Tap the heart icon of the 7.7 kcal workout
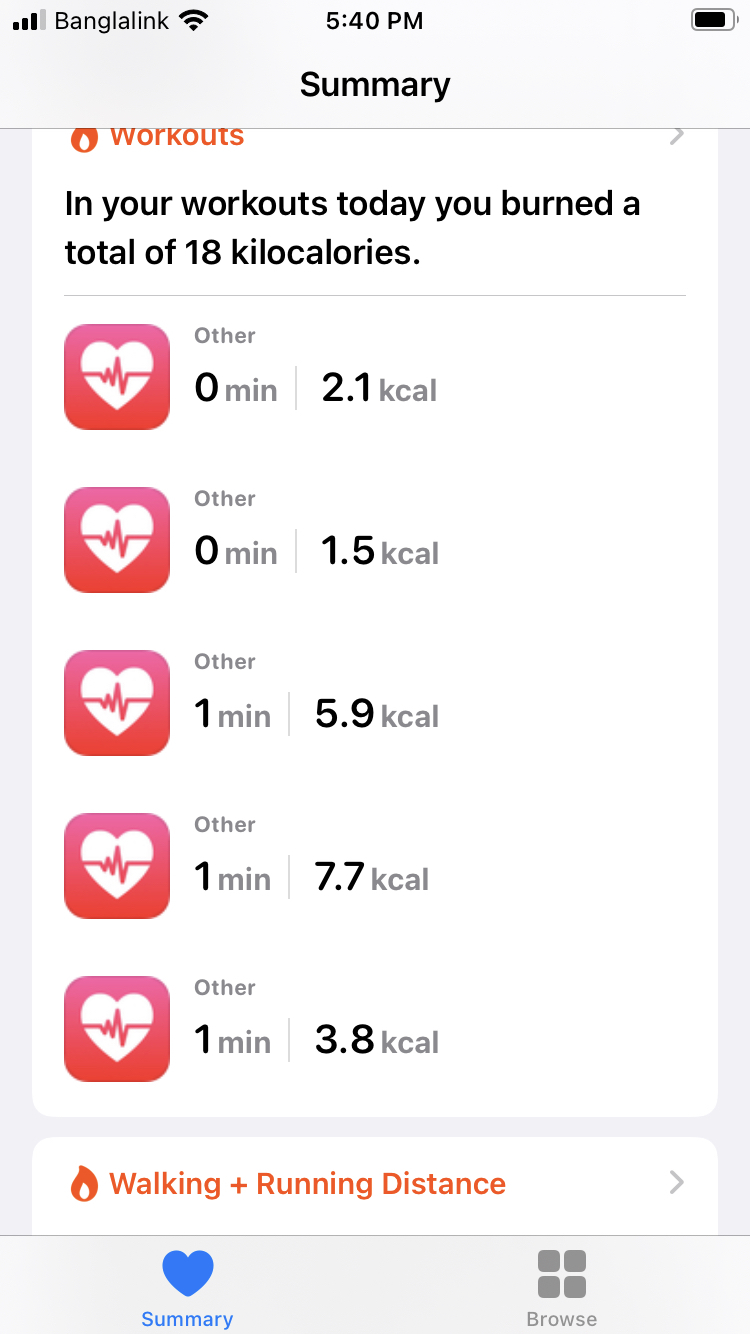 pos(116,865)
